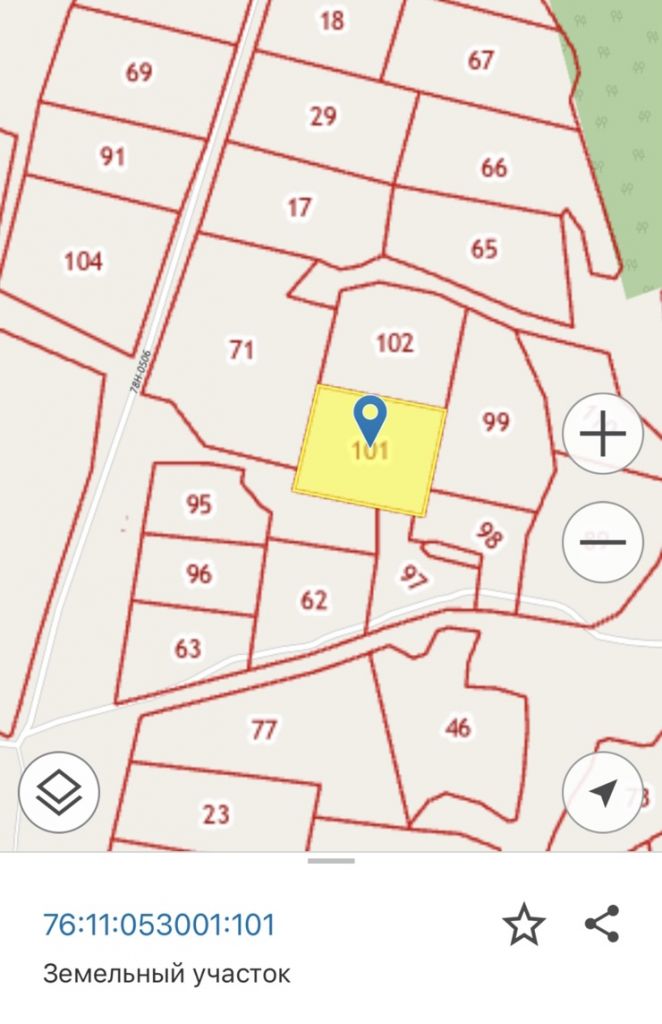Image resolution: width=662 pixels, height=1024 pixels.
Task: Select parcel 46 on the map
Action: [458, 727]
